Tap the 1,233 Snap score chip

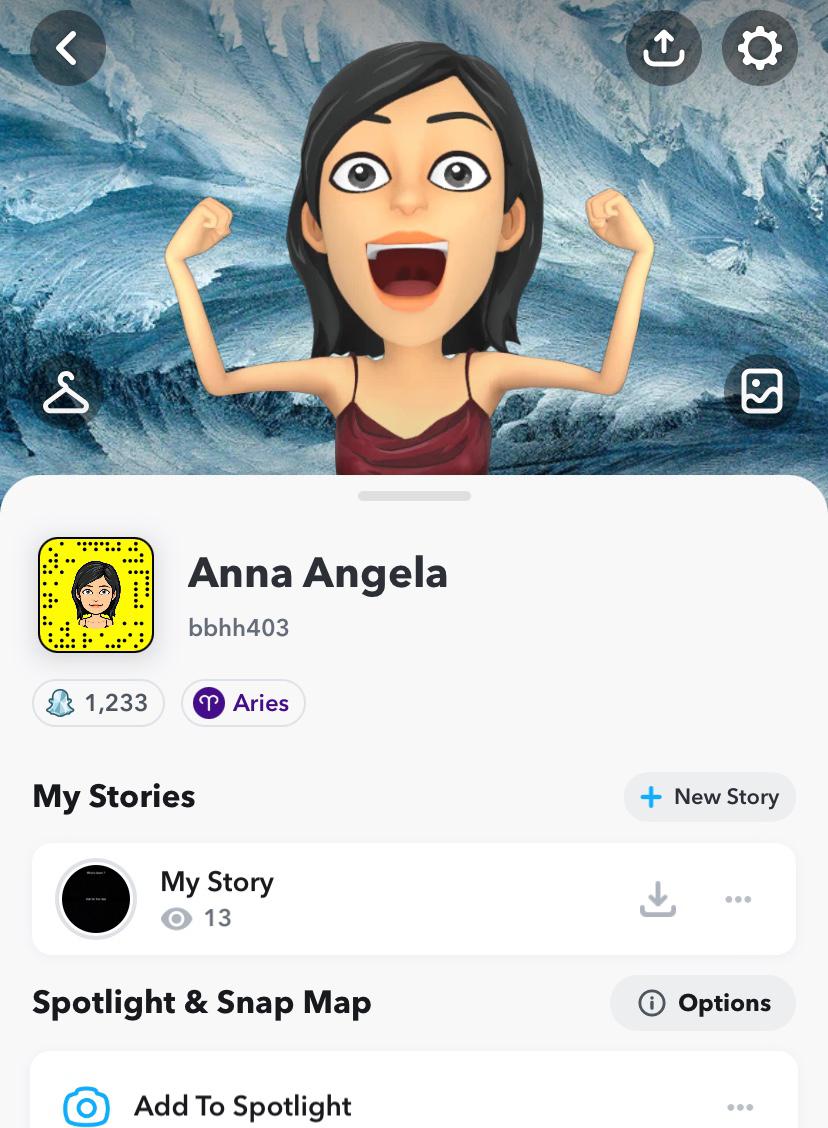98,703
